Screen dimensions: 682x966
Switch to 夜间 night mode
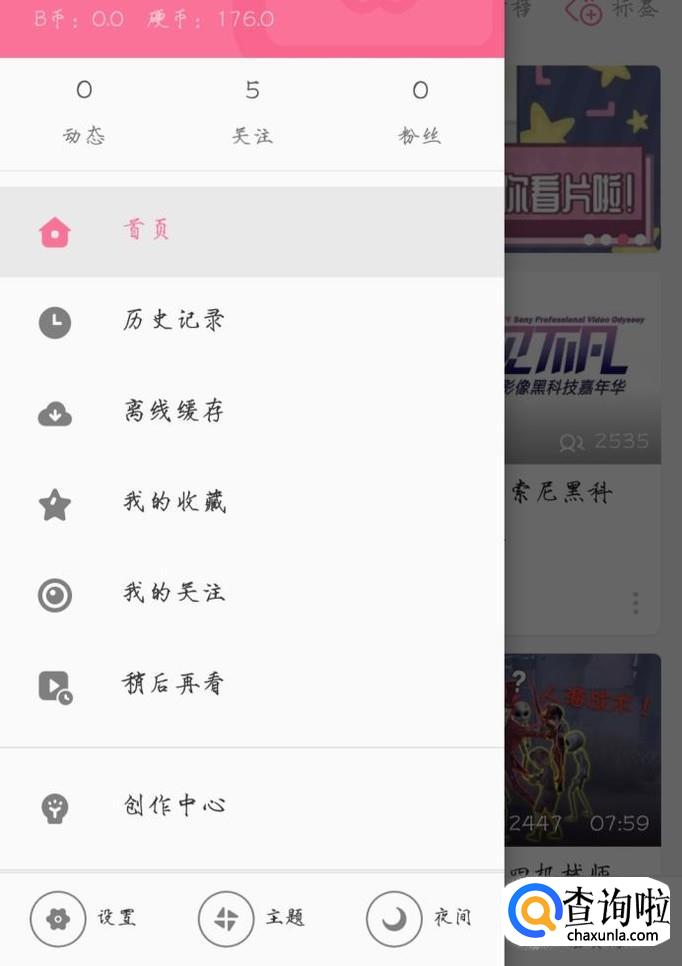(420, 918)
